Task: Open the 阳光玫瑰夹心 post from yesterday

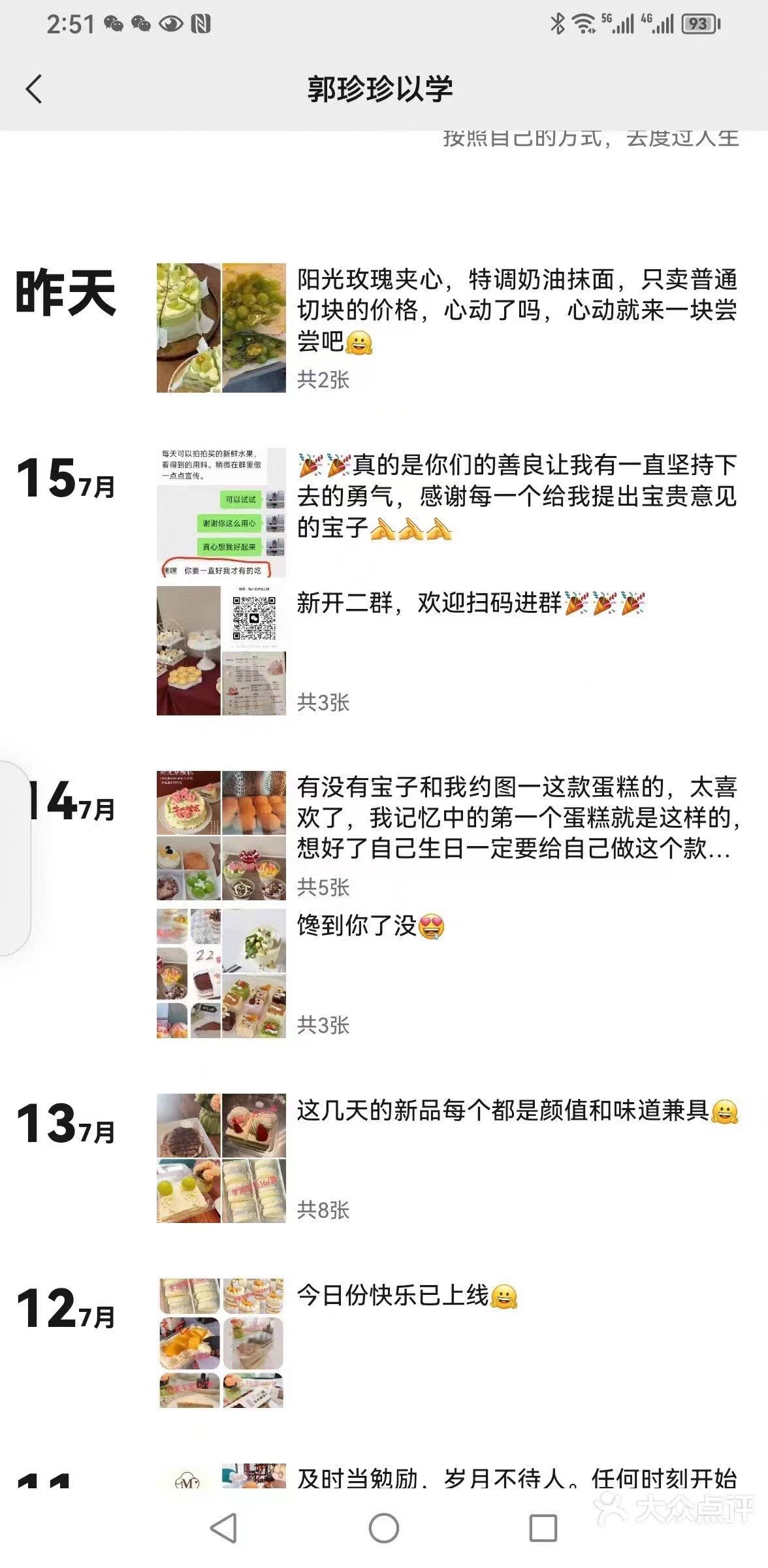Action: point(516,310)
